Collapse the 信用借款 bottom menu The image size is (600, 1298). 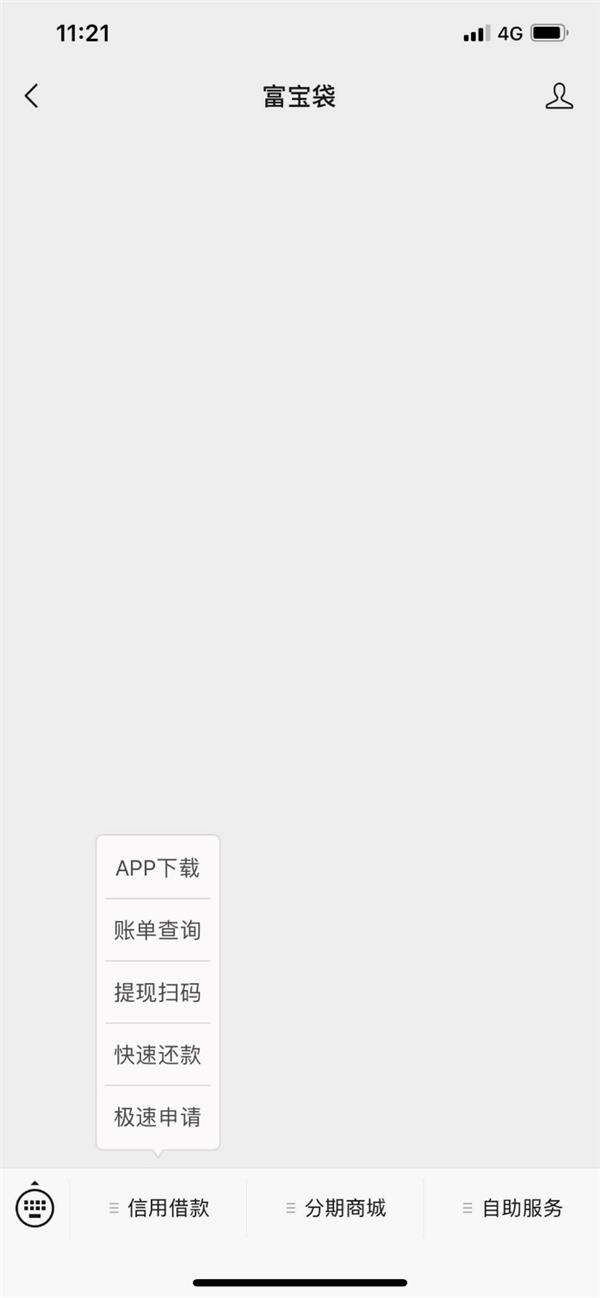pyautogui.click(x=158, y=1208)
